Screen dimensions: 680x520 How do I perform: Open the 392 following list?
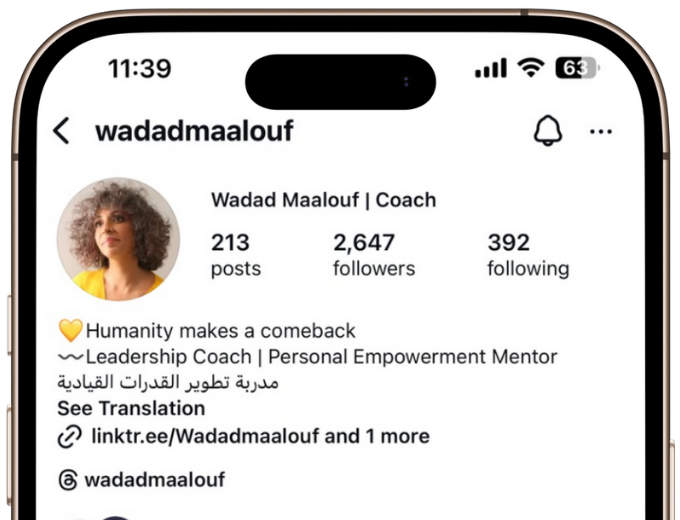527,255
